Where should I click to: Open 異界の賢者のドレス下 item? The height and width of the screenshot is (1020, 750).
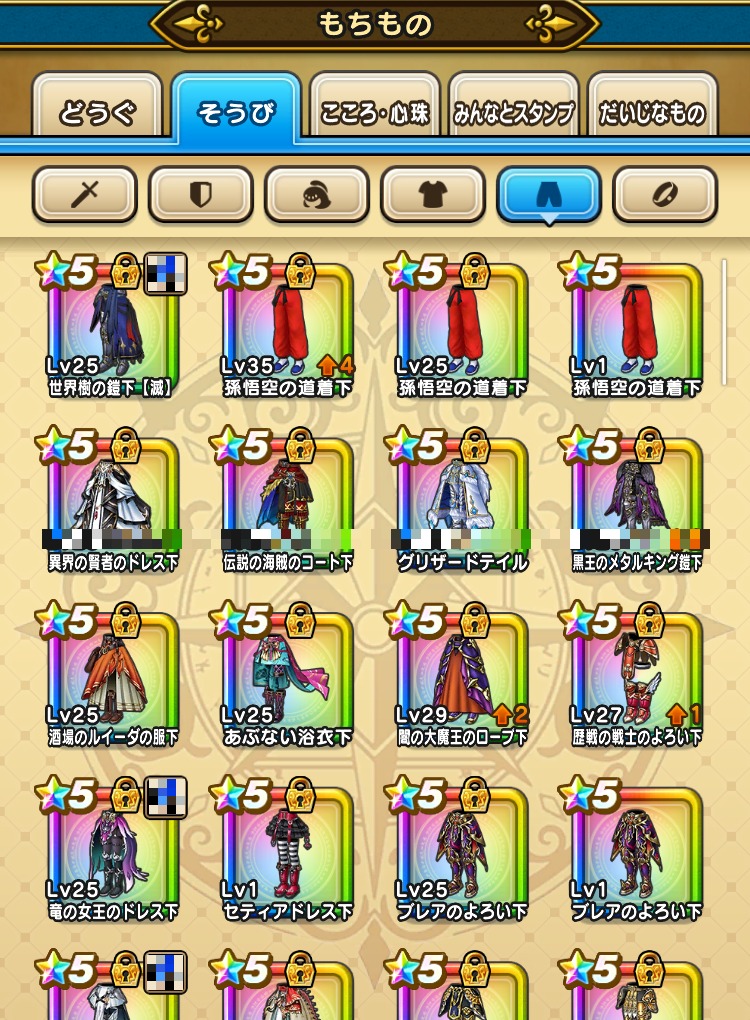tap(112, 505)
